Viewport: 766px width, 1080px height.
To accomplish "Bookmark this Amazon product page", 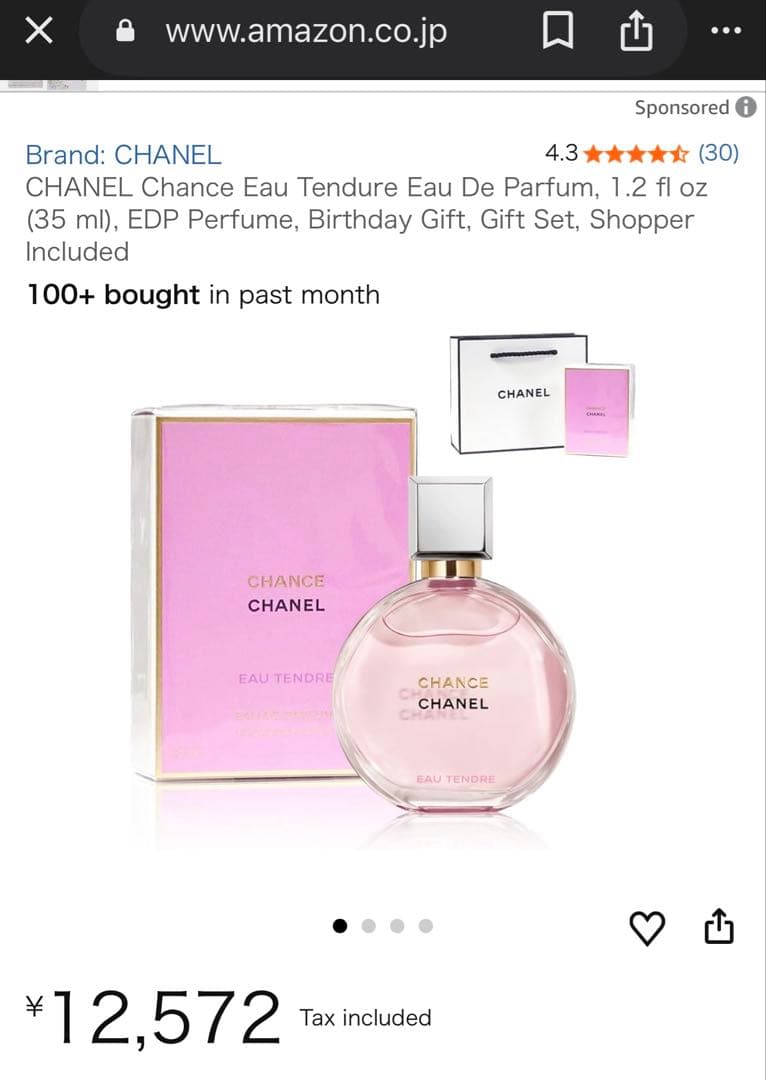I will click(x=559, y=30).
